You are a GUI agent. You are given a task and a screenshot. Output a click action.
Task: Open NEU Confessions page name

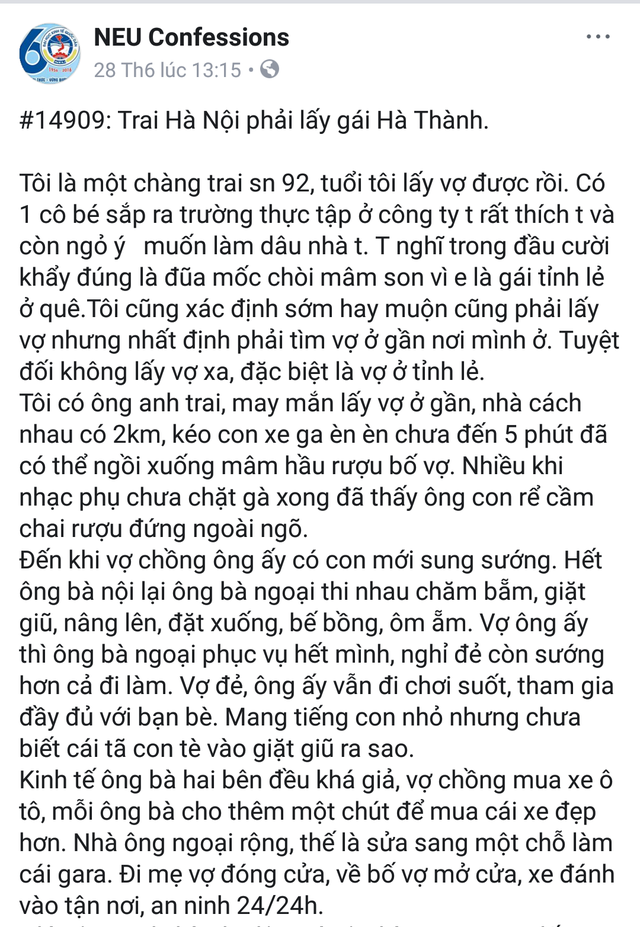click(191, 38)
